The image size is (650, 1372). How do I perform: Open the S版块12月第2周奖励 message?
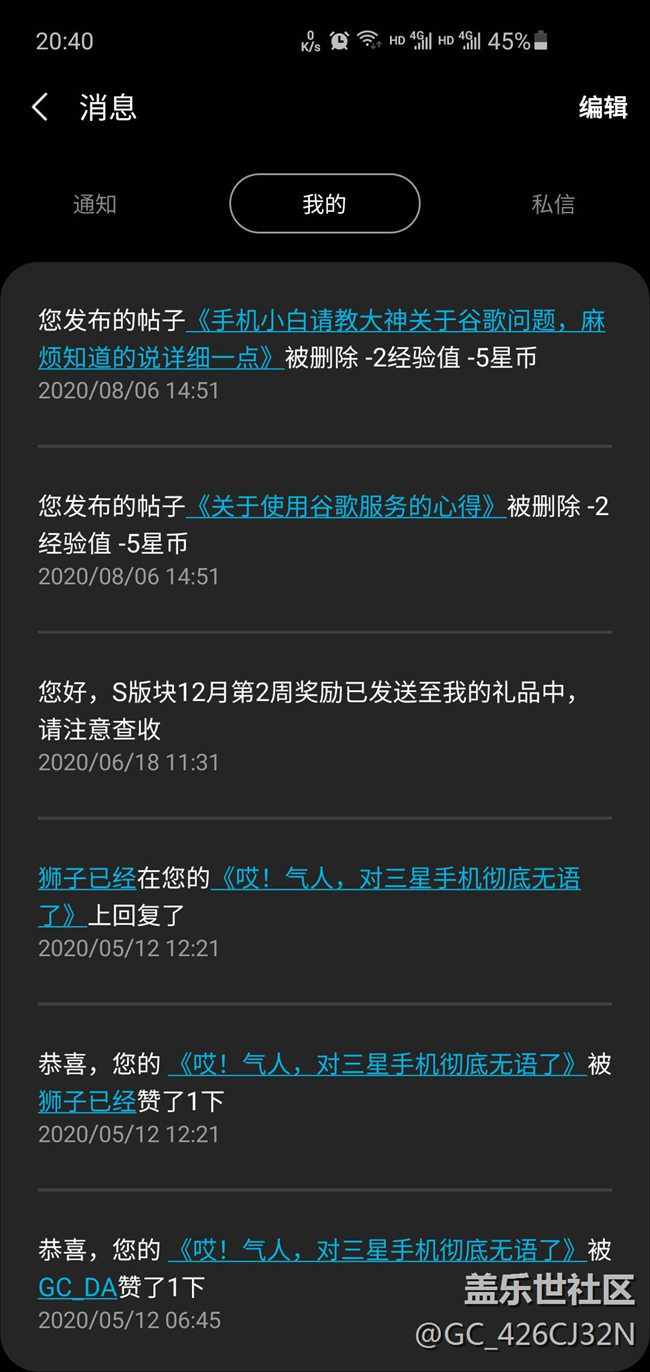tap(325, 725)
